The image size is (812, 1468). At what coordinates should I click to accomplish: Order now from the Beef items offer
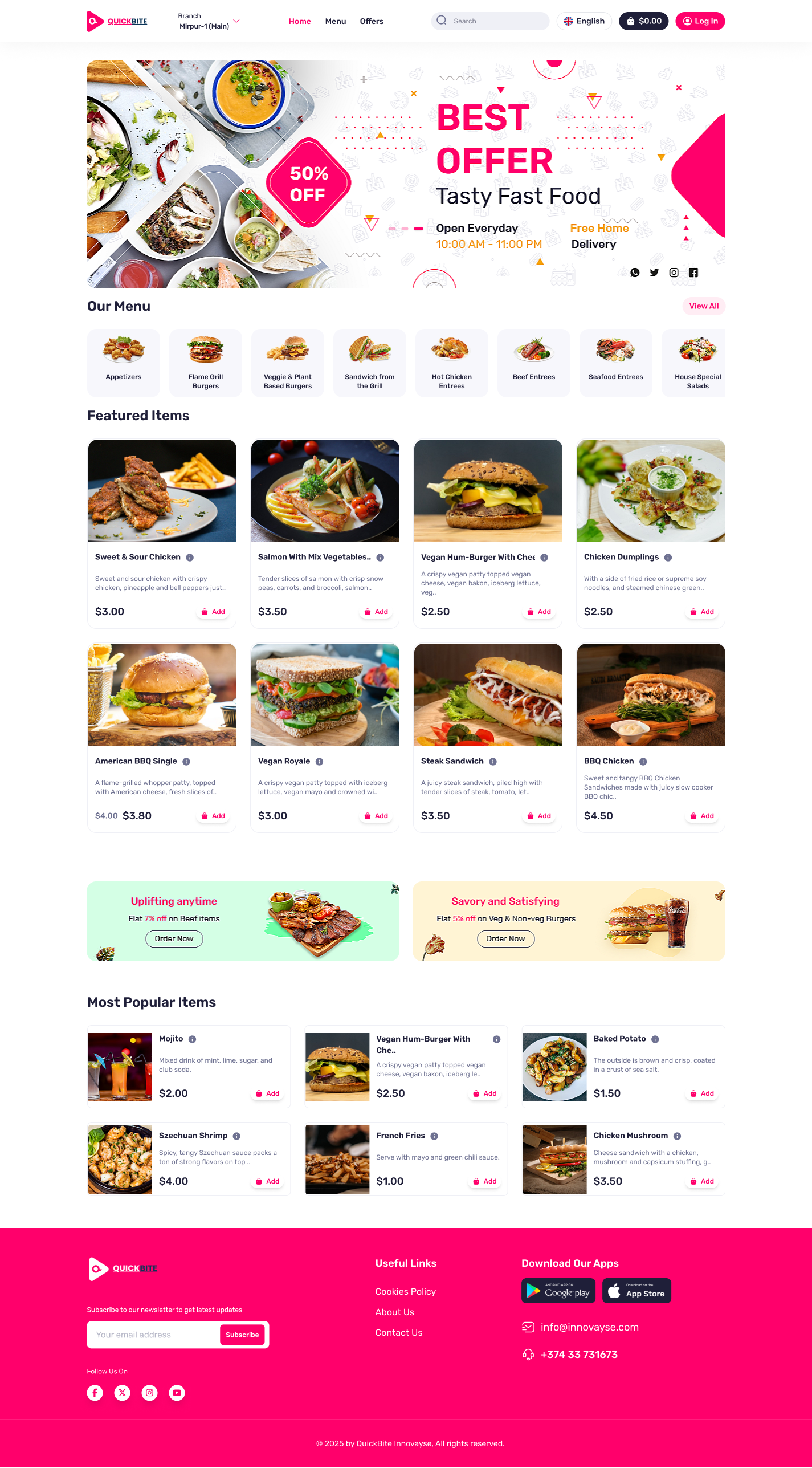[x=174, y=939]
